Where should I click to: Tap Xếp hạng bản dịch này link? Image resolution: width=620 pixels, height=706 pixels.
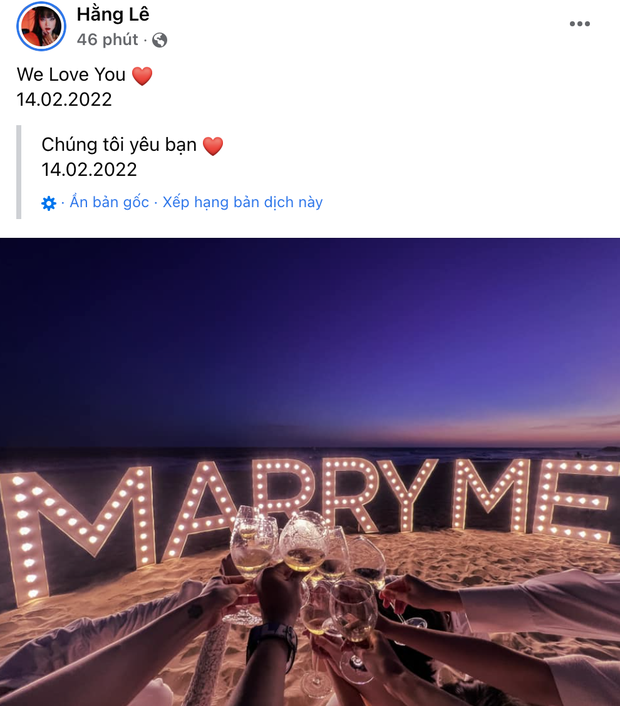point(243,202)
